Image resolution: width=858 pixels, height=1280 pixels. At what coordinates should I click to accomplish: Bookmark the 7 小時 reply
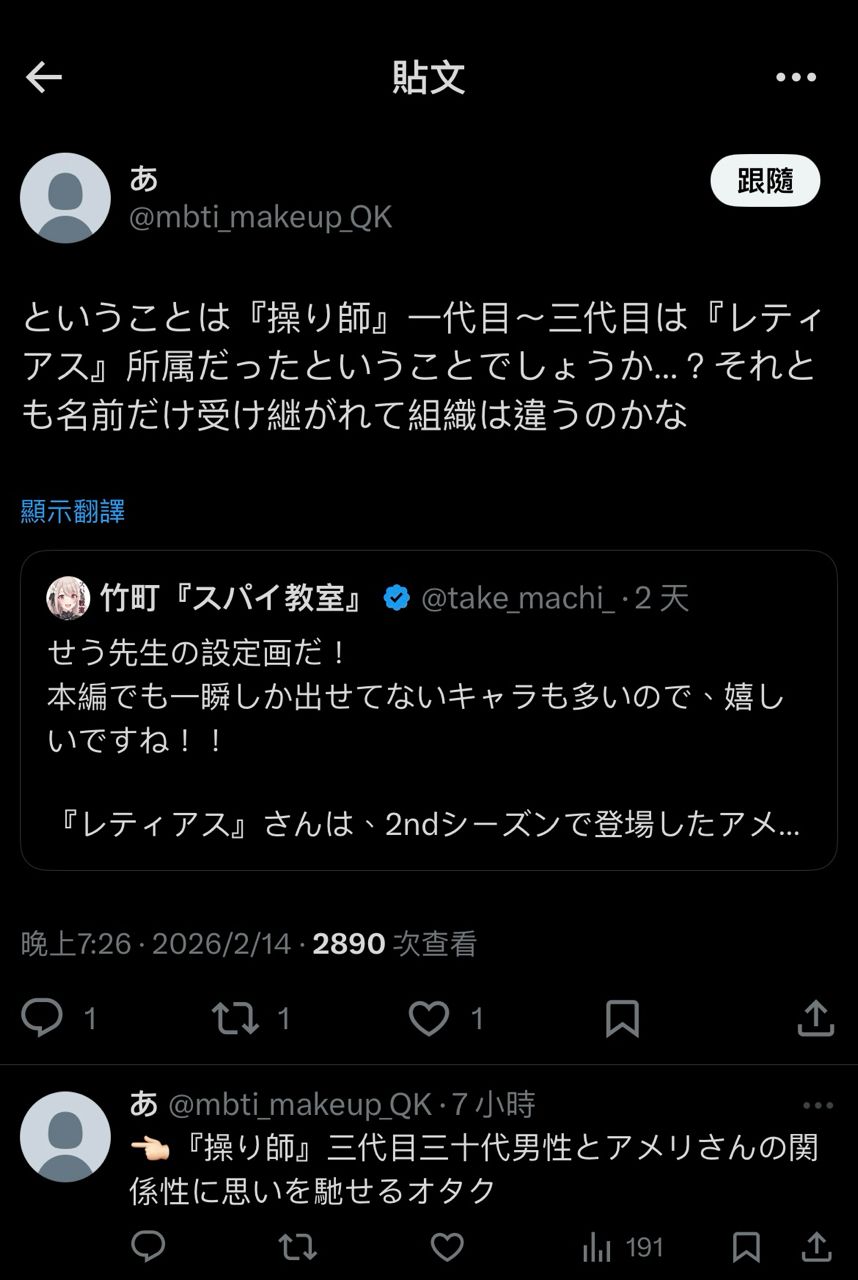(x=745, y=1246)
